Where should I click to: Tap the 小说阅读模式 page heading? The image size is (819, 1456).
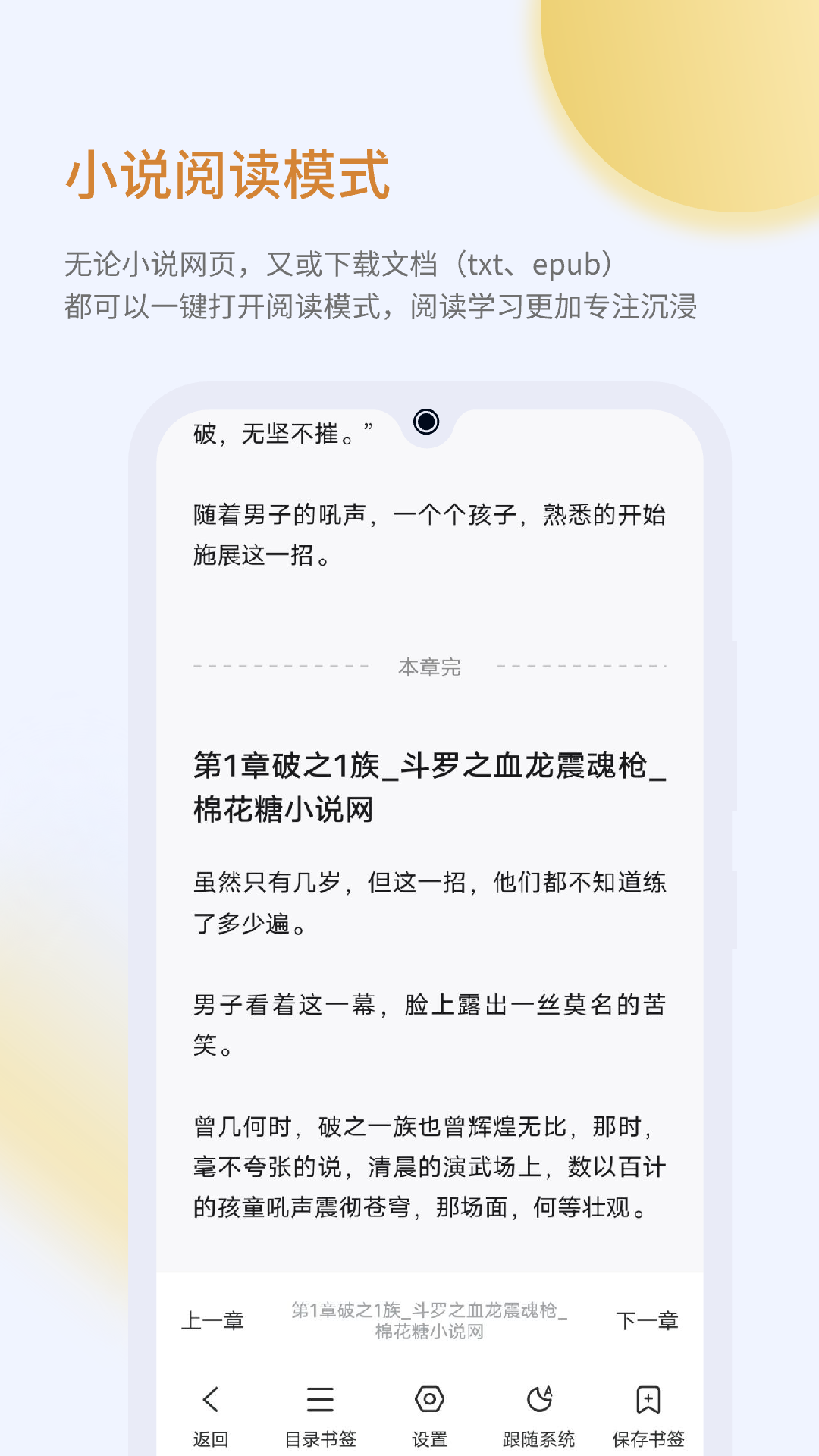[228, 176]
